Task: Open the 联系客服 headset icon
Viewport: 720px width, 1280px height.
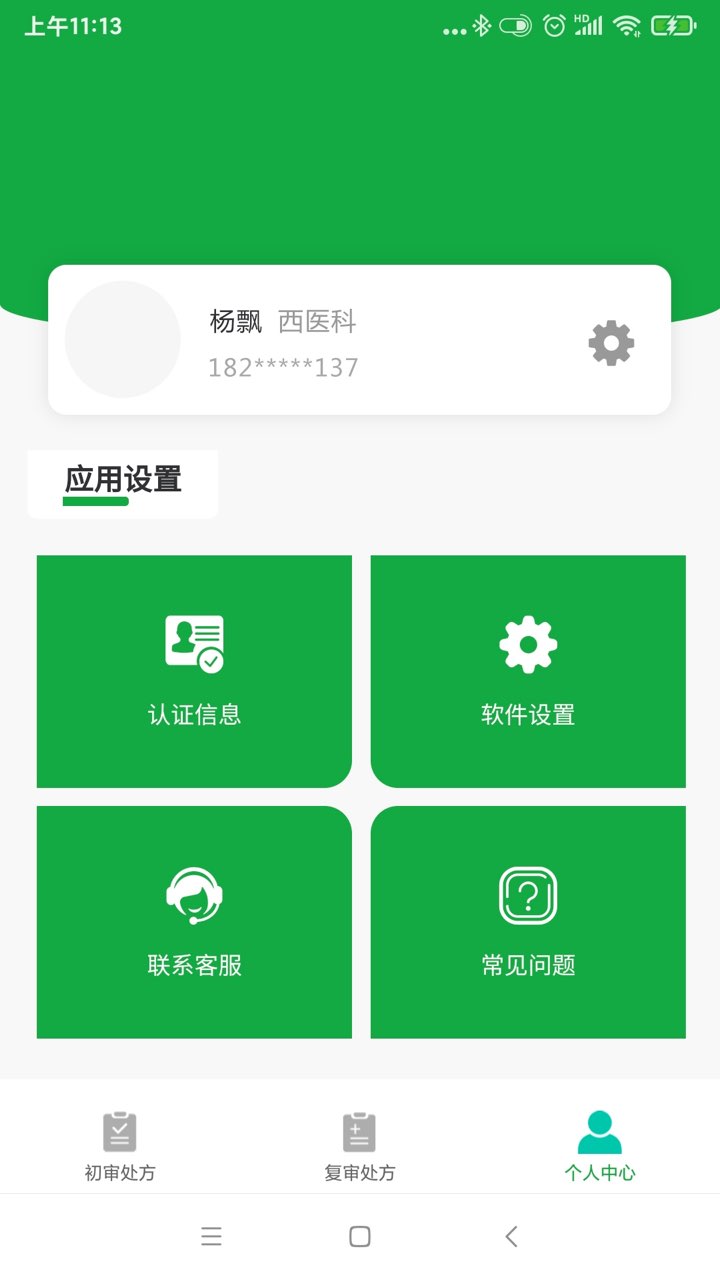Action: point(194,893)
